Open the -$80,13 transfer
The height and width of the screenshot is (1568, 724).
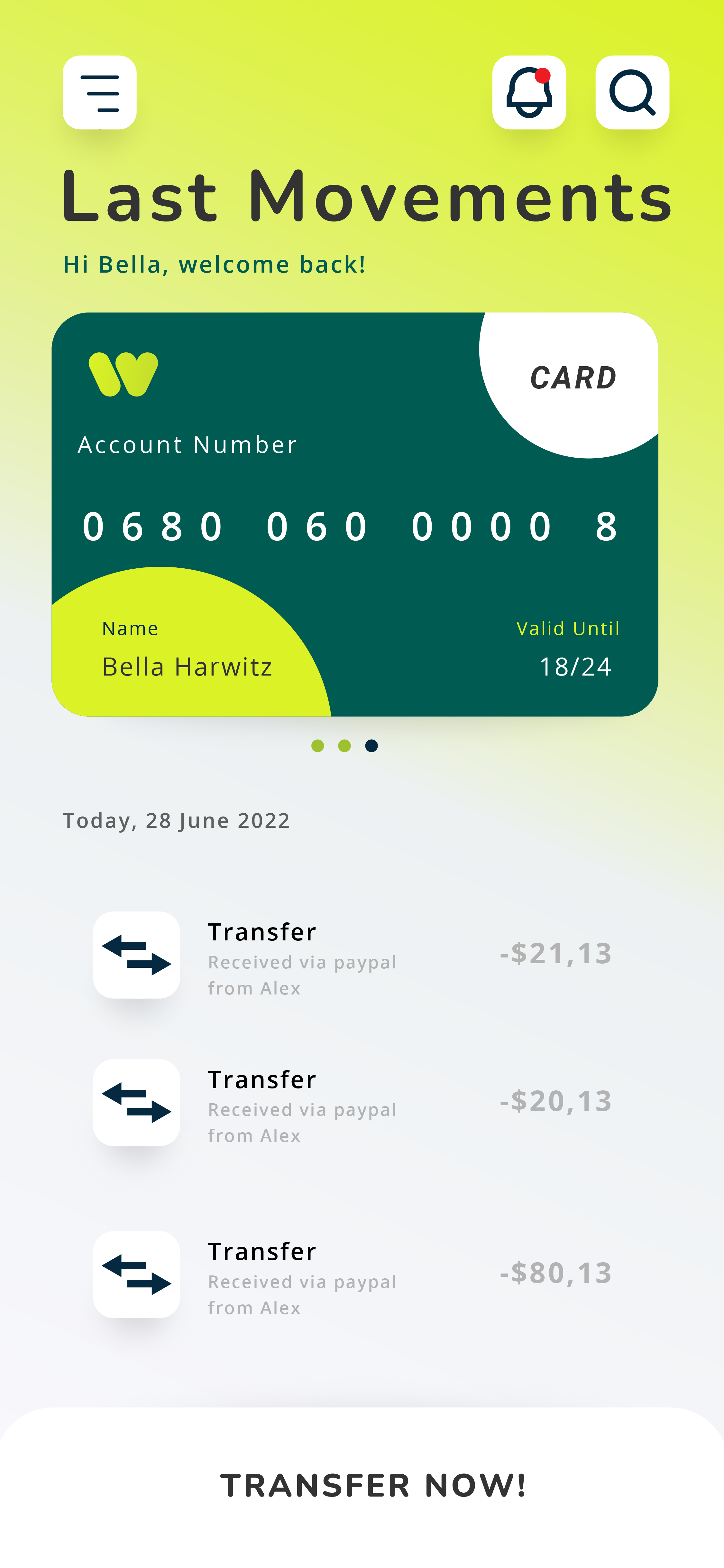[353, 1274]
